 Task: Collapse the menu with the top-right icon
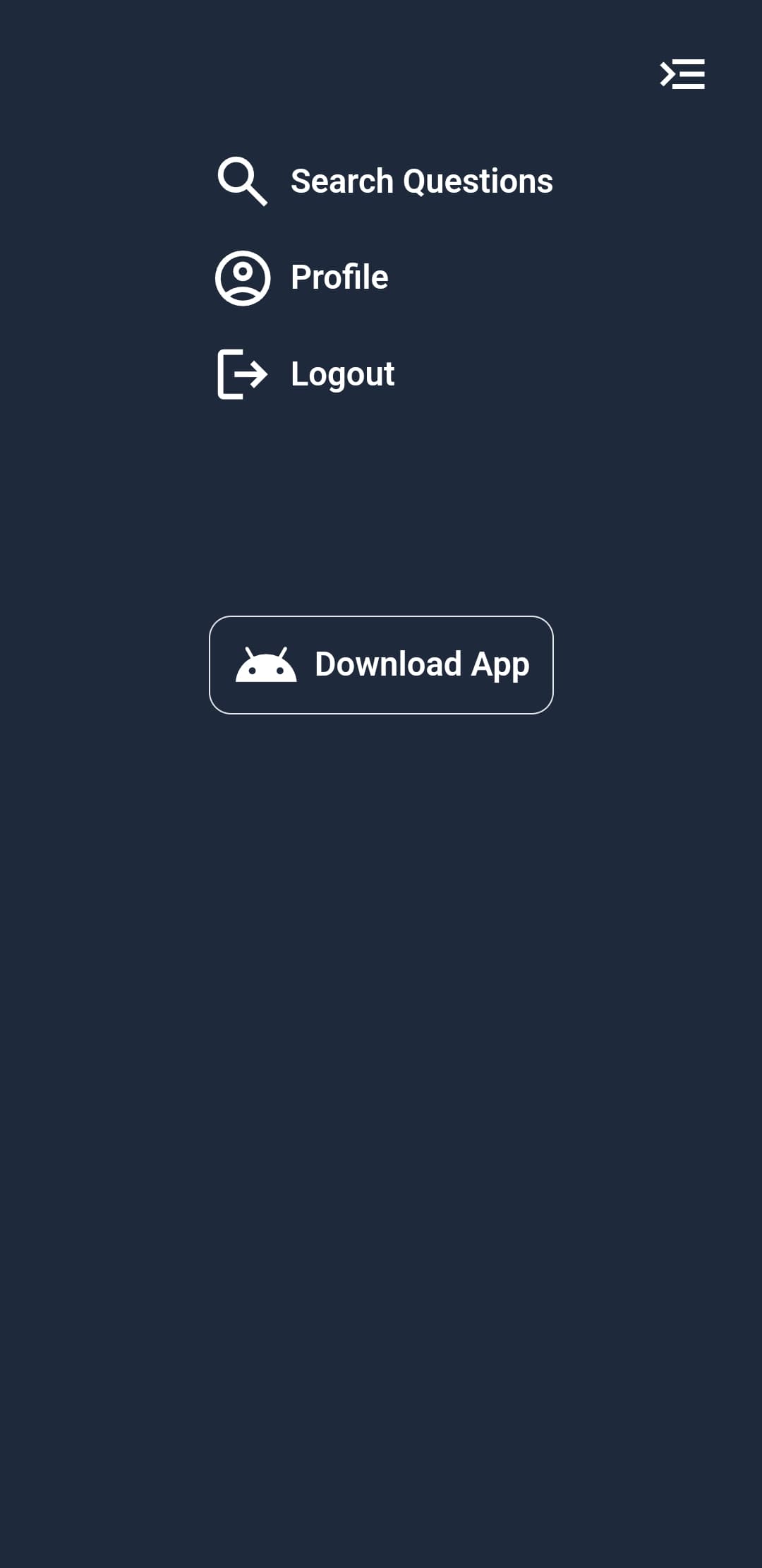682,74
